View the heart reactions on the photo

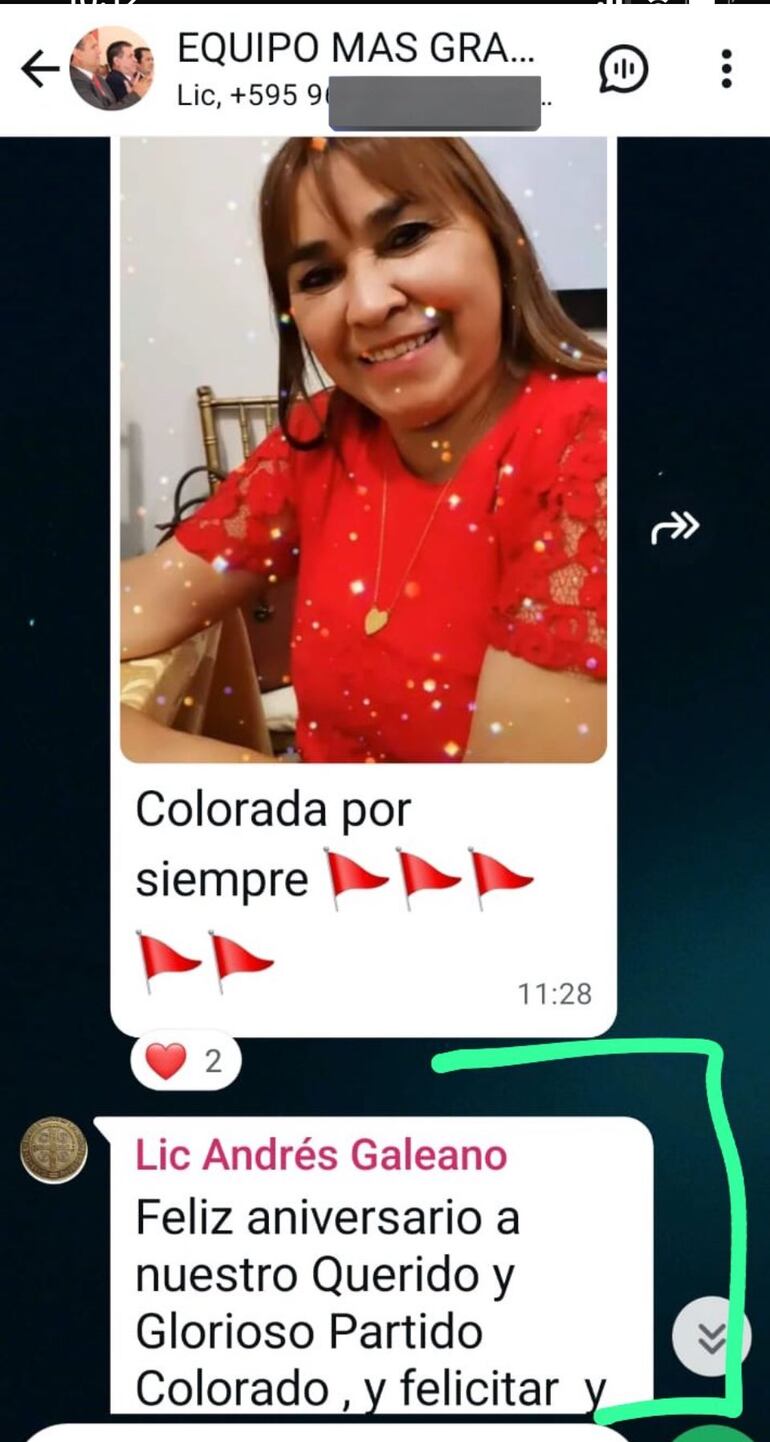[186, 1060]
